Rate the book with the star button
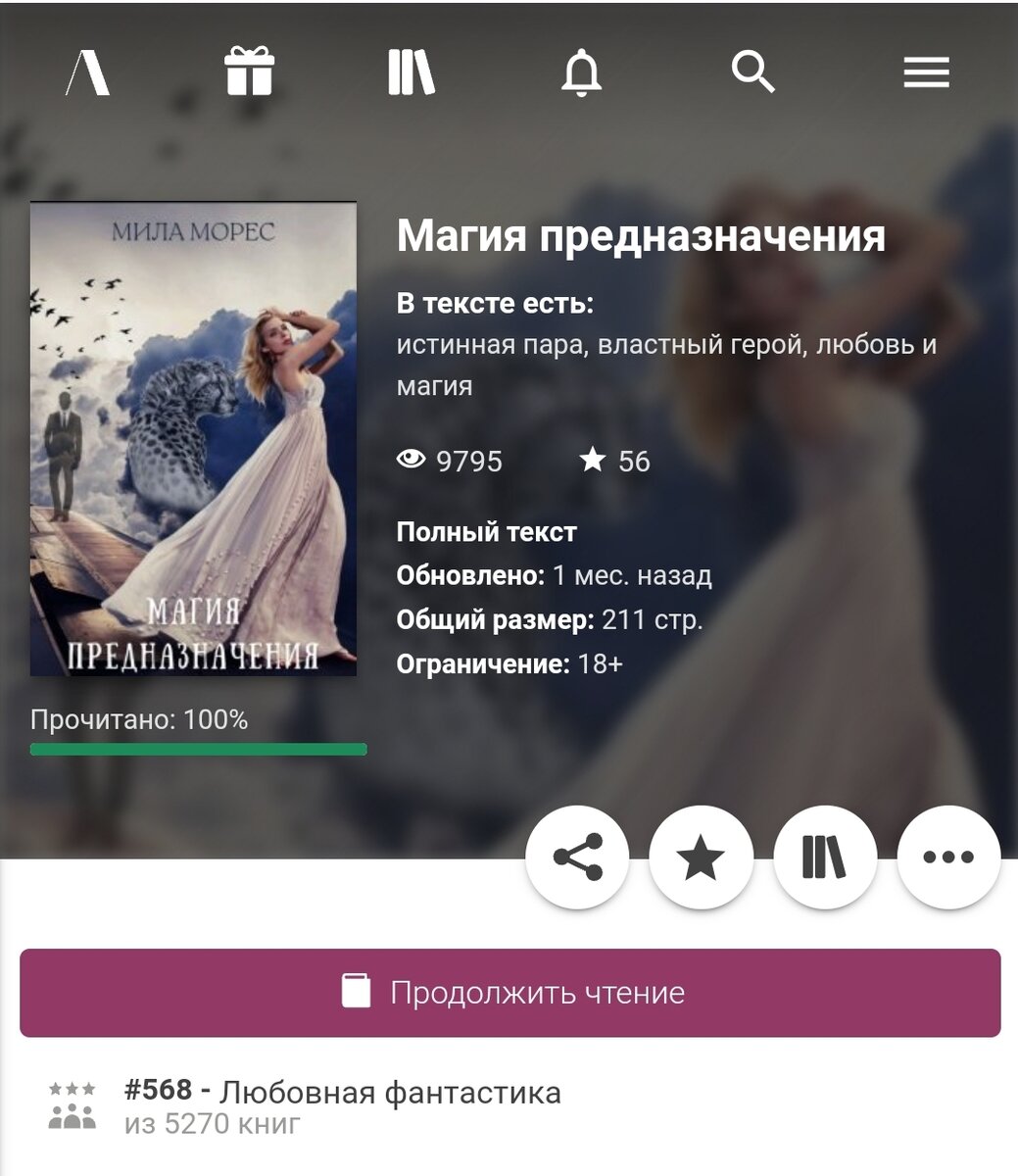Viewport: 1018px width, 1176px height. pos(701,857)
